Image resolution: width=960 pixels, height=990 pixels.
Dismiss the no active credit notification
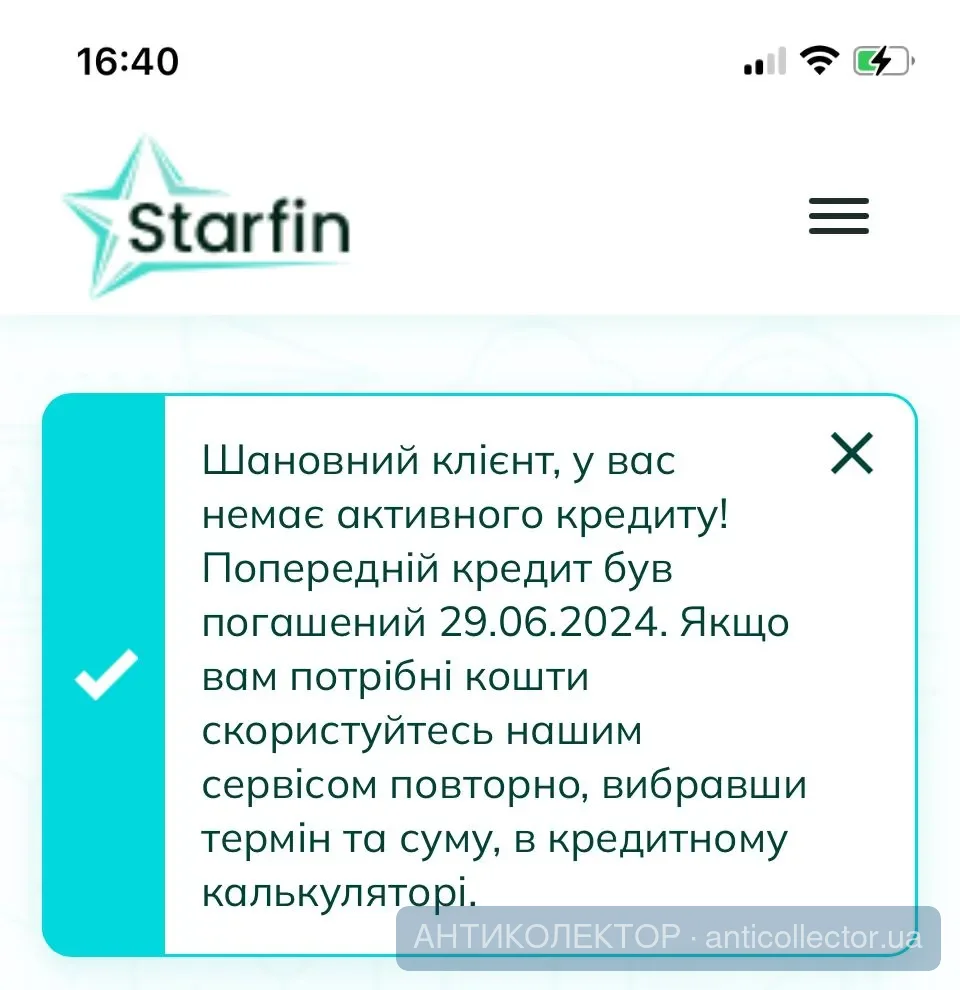852,455
